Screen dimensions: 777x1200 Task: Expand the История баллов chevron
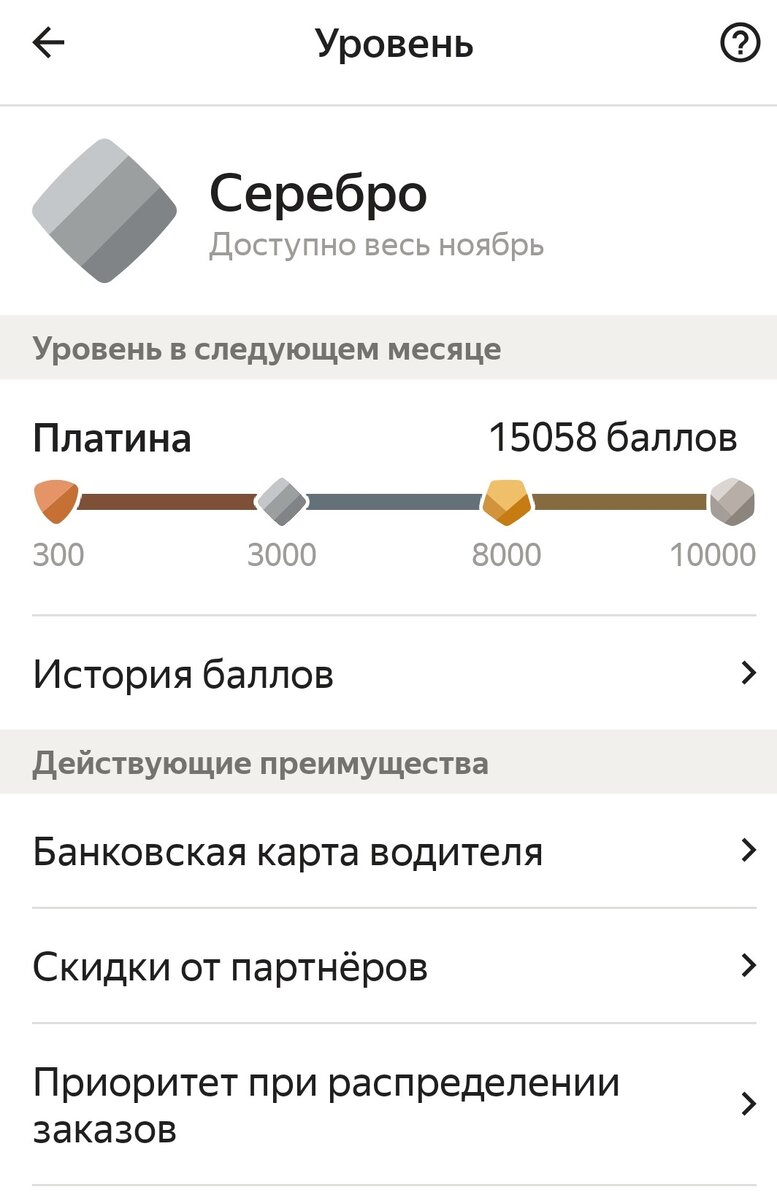[x=748, y=673]
